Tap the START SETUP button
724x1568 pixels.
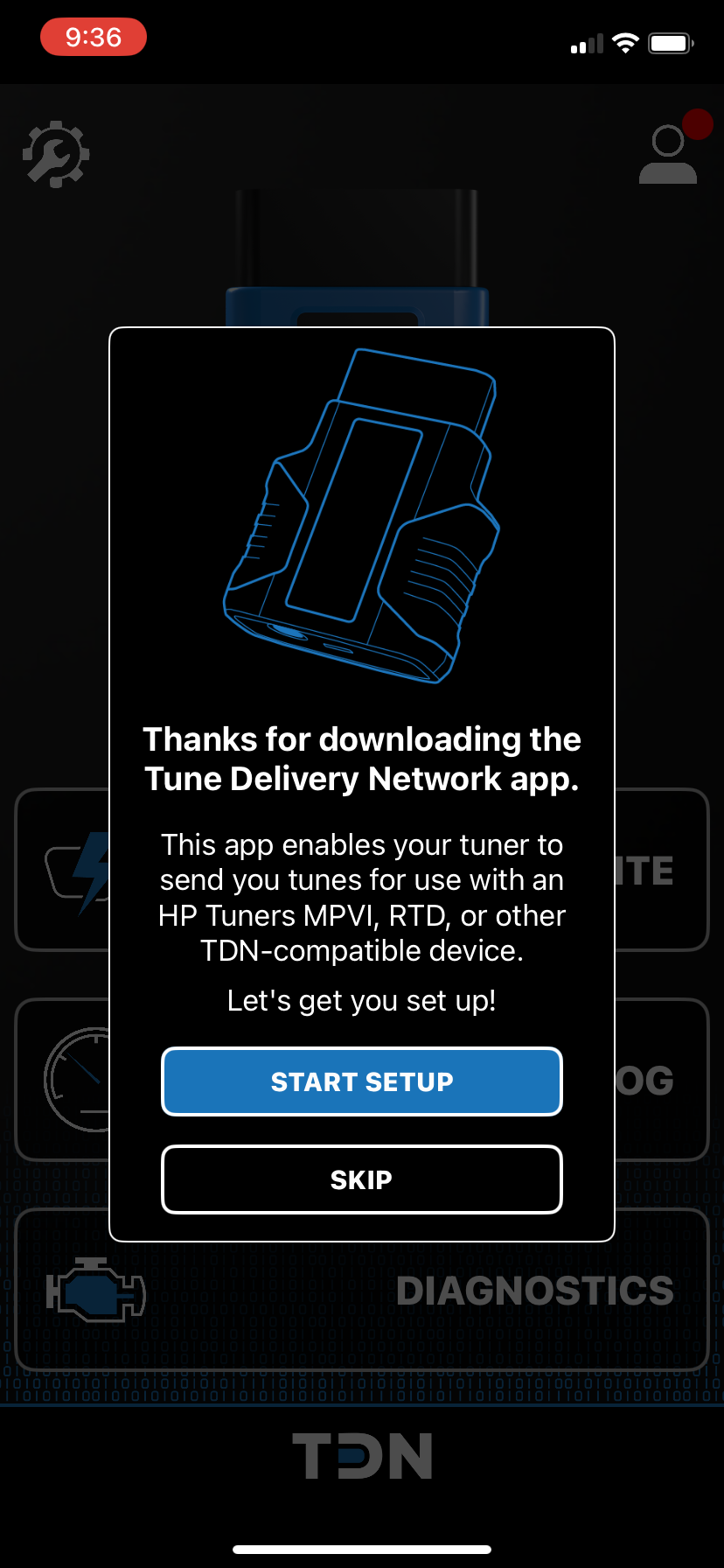362,1081
